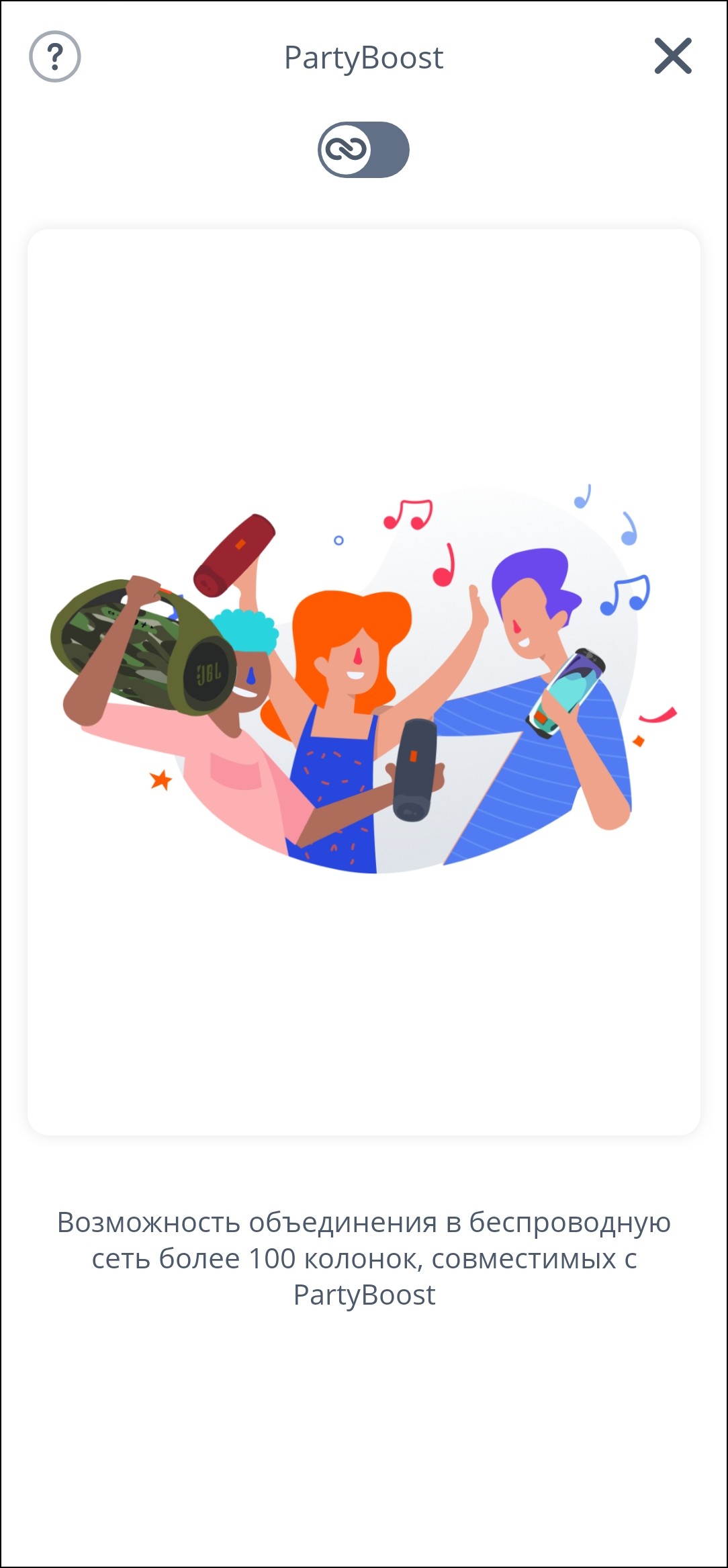Image resolution: width=728 pixels, height=1568 pixels.
Task: Open the help question mark icon
Action: tap(55, 56)
